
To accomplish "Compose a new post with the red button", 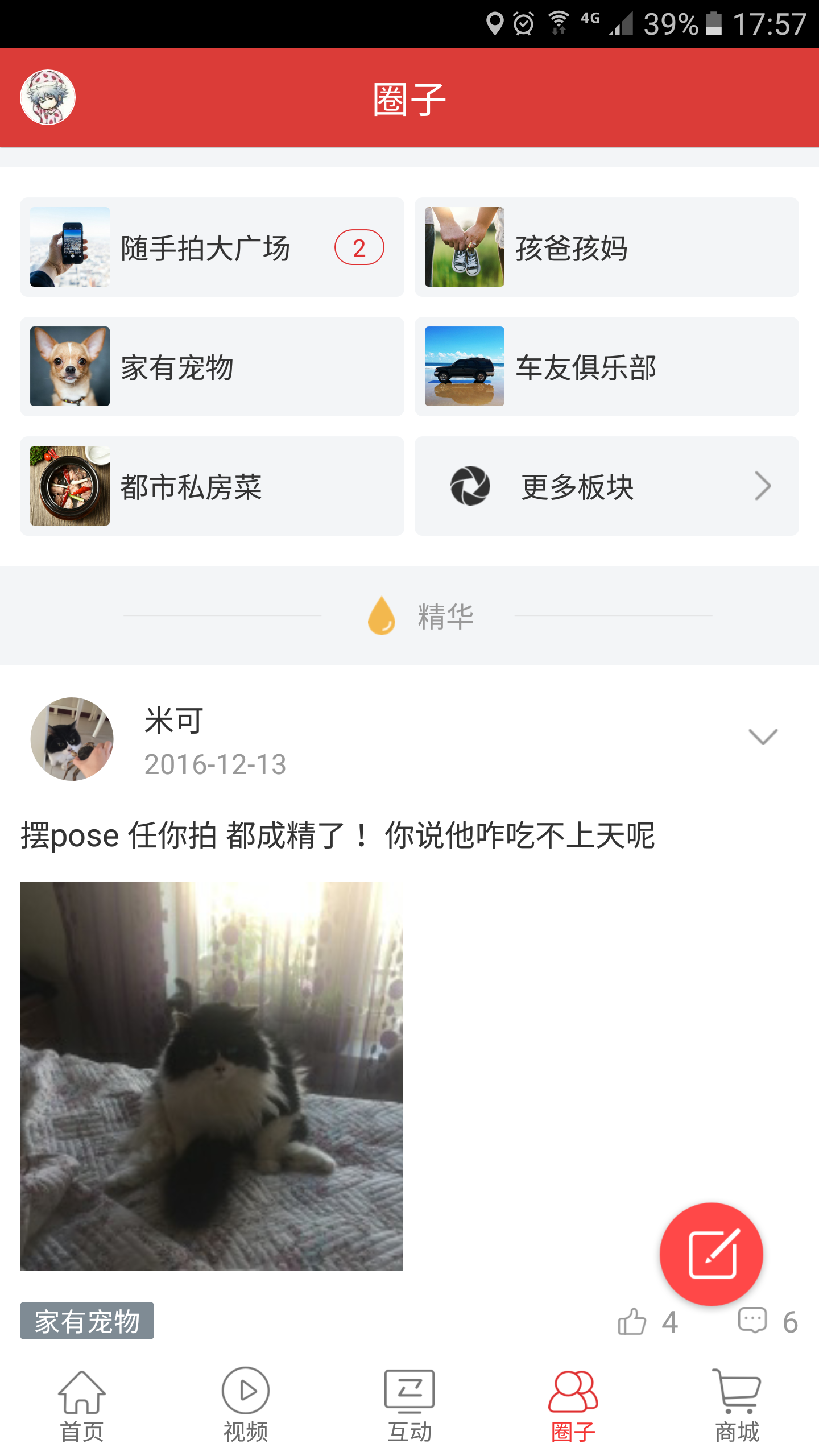I will click(x=711, y=1254).
